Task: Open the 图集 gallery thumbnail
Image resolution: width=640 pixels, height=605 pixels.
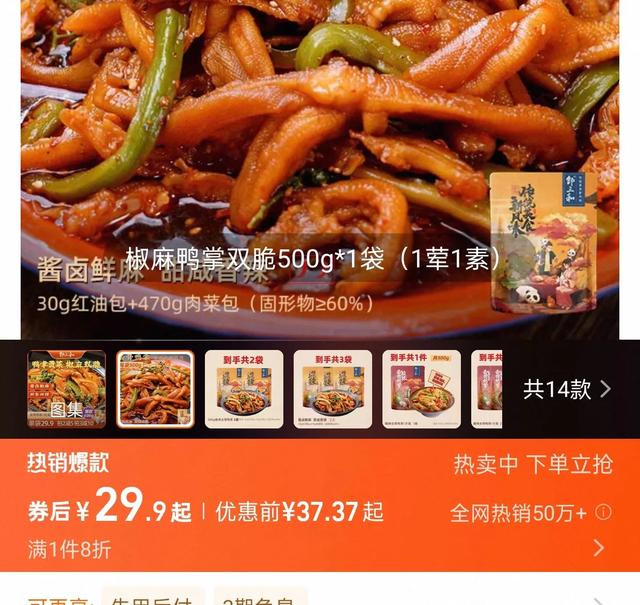Action: click(x=66, y=389)
